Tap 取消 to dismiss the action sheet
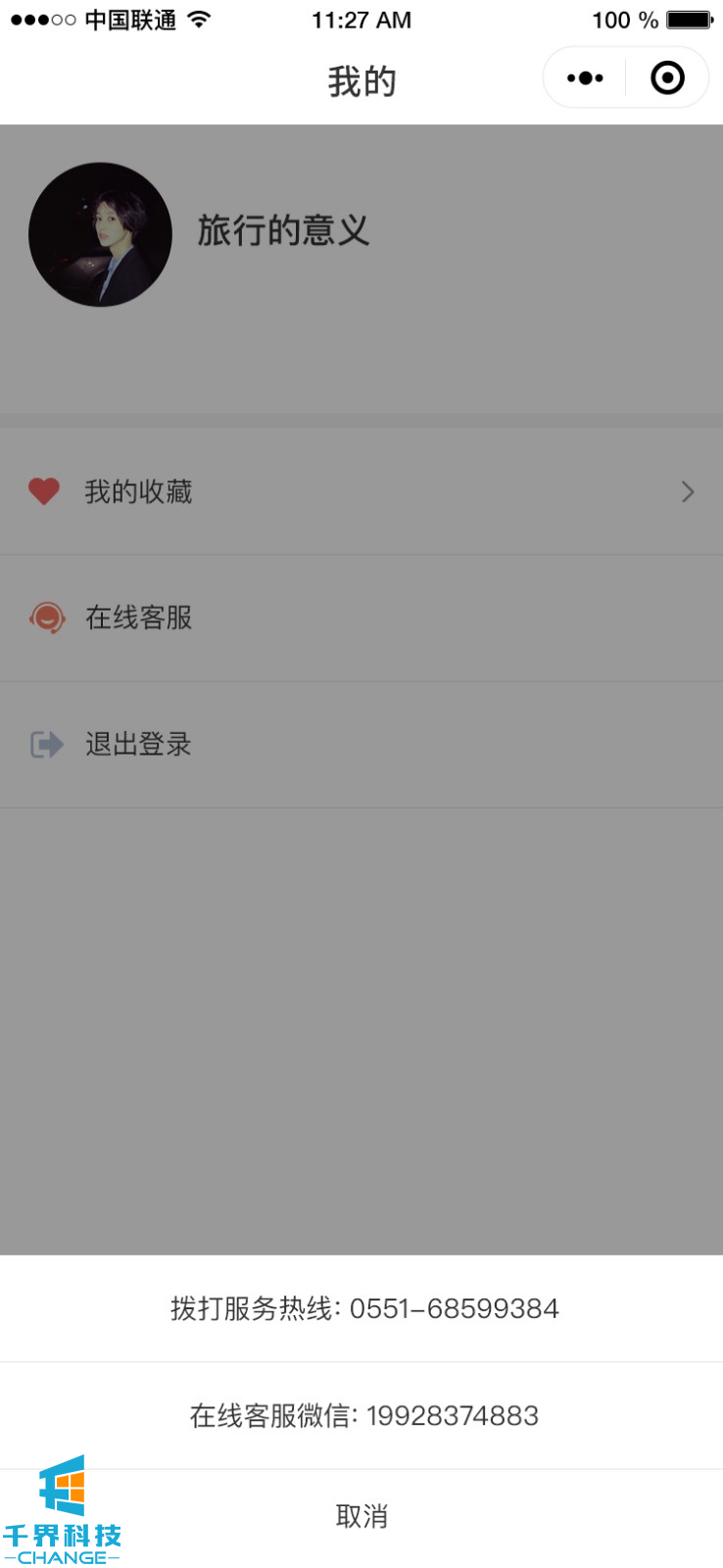723x1568 pixels. [x=361, y=1516]
